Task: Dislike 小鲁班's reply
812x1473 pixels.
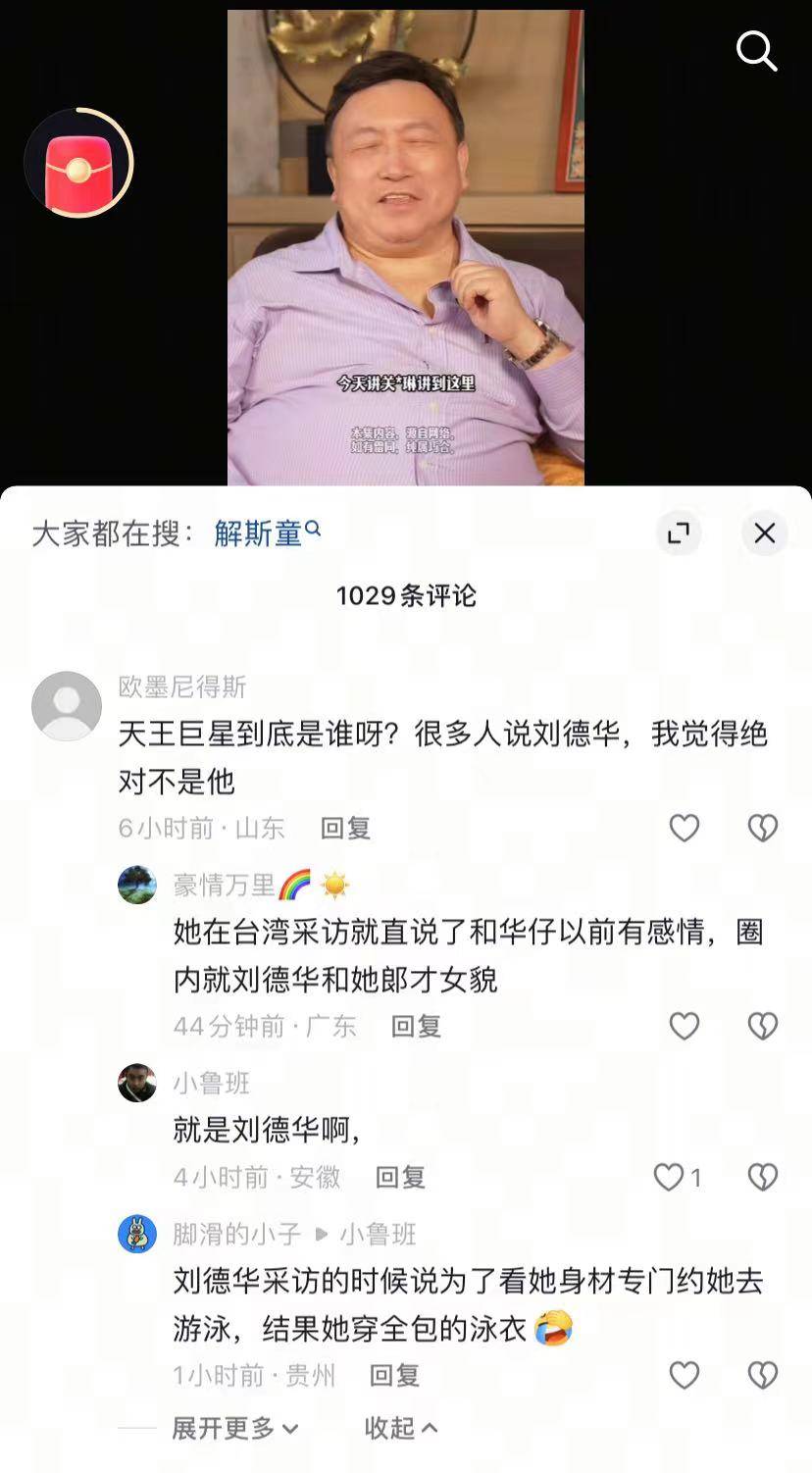Action: coord(762,1177)
